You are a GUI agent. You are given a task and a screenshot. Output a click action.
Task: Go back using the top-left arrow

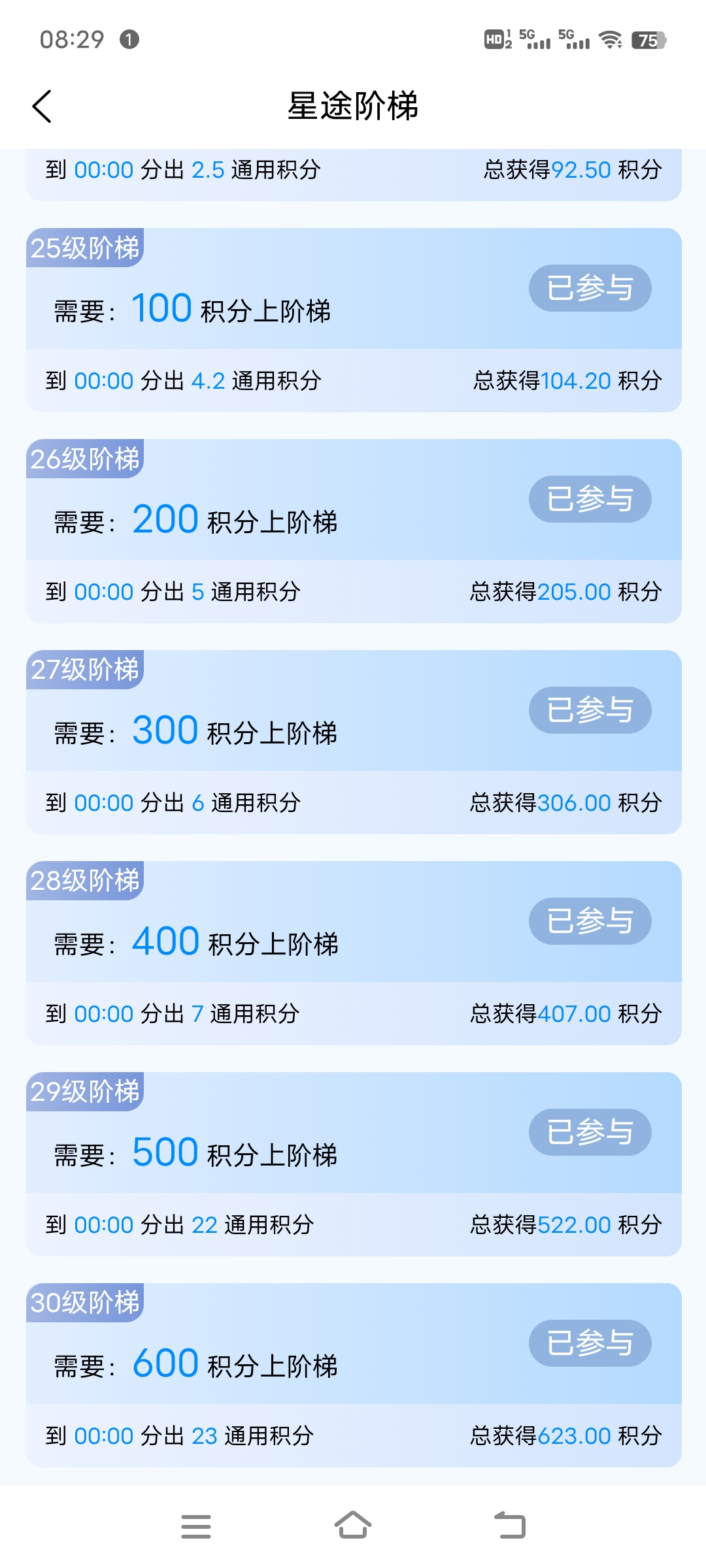(x=42, y=106)
